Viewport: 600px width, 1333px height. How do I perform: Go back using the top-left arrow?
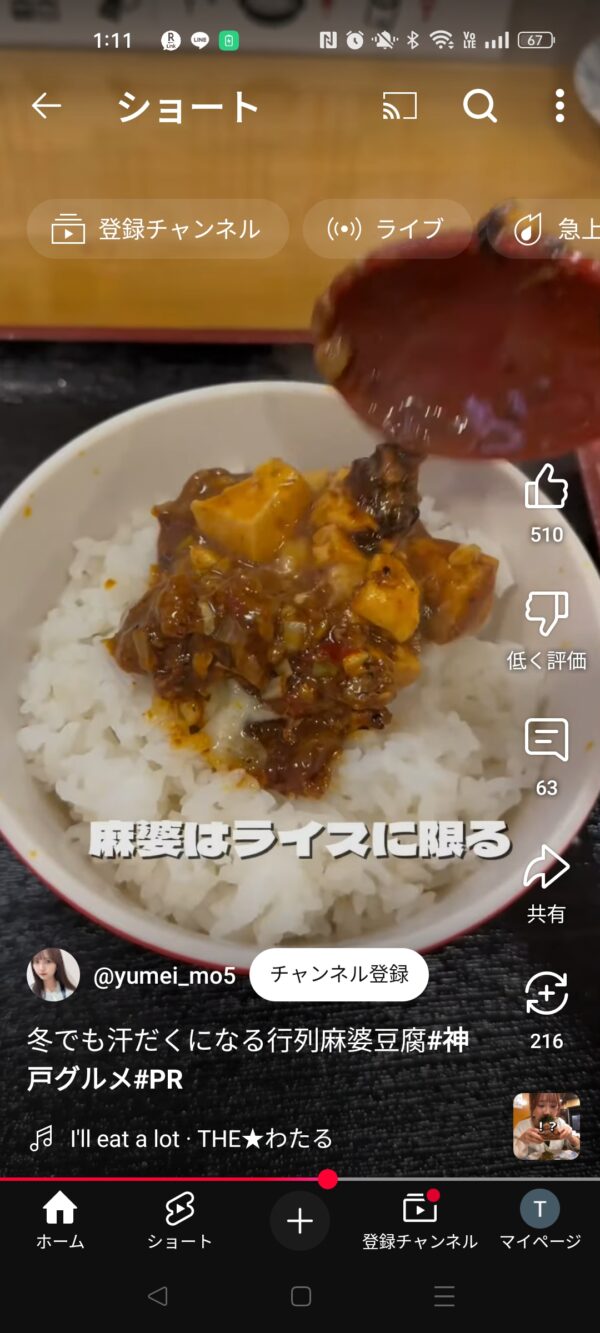(x=47, y=106)
